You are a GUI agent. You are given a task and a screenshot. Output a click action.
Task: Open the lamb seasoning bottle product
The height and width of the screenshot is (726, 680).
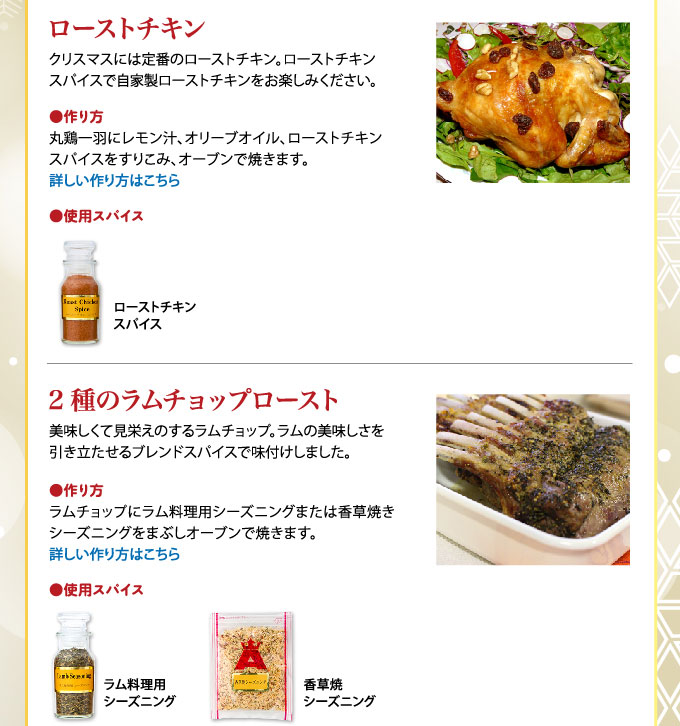pyautogui.click(x=75, y=664)
